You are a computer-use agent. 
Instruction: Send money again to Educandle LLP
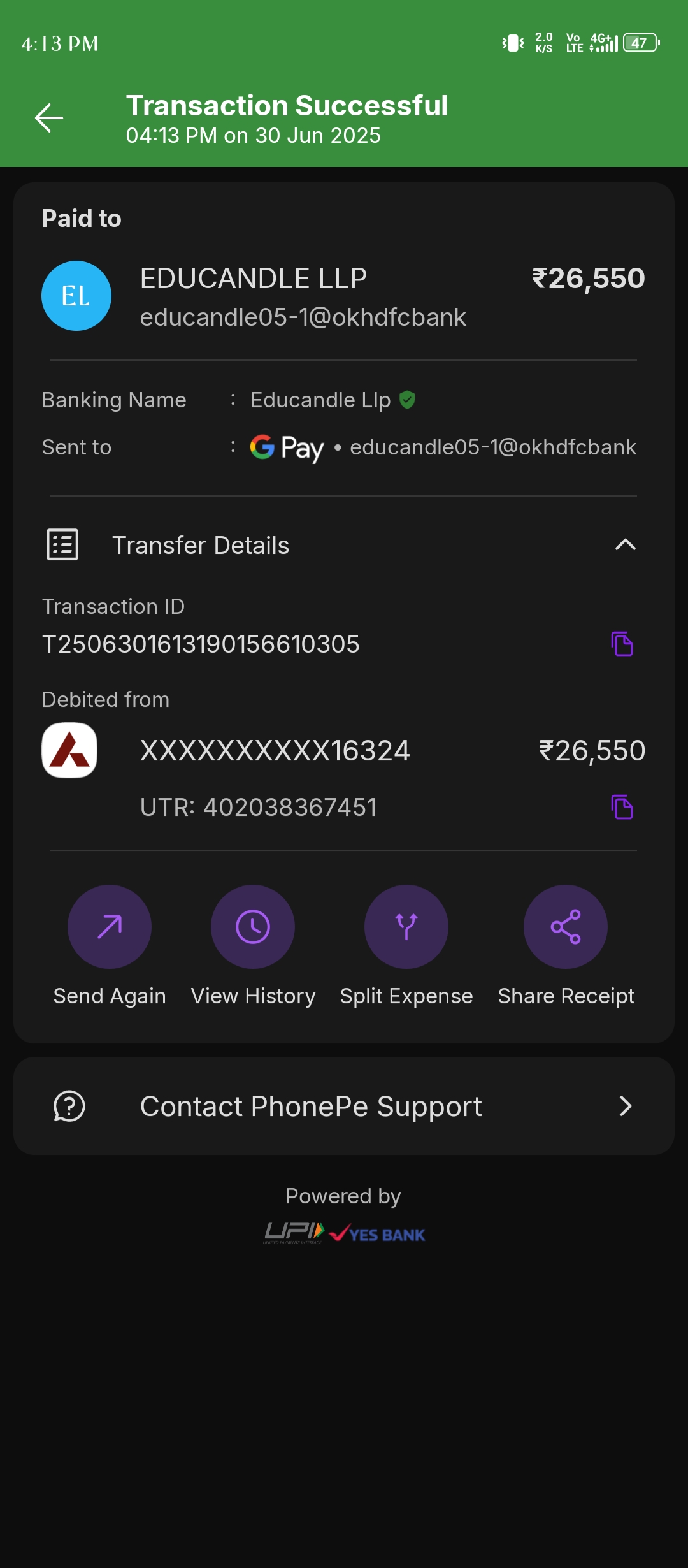(110, 927)
